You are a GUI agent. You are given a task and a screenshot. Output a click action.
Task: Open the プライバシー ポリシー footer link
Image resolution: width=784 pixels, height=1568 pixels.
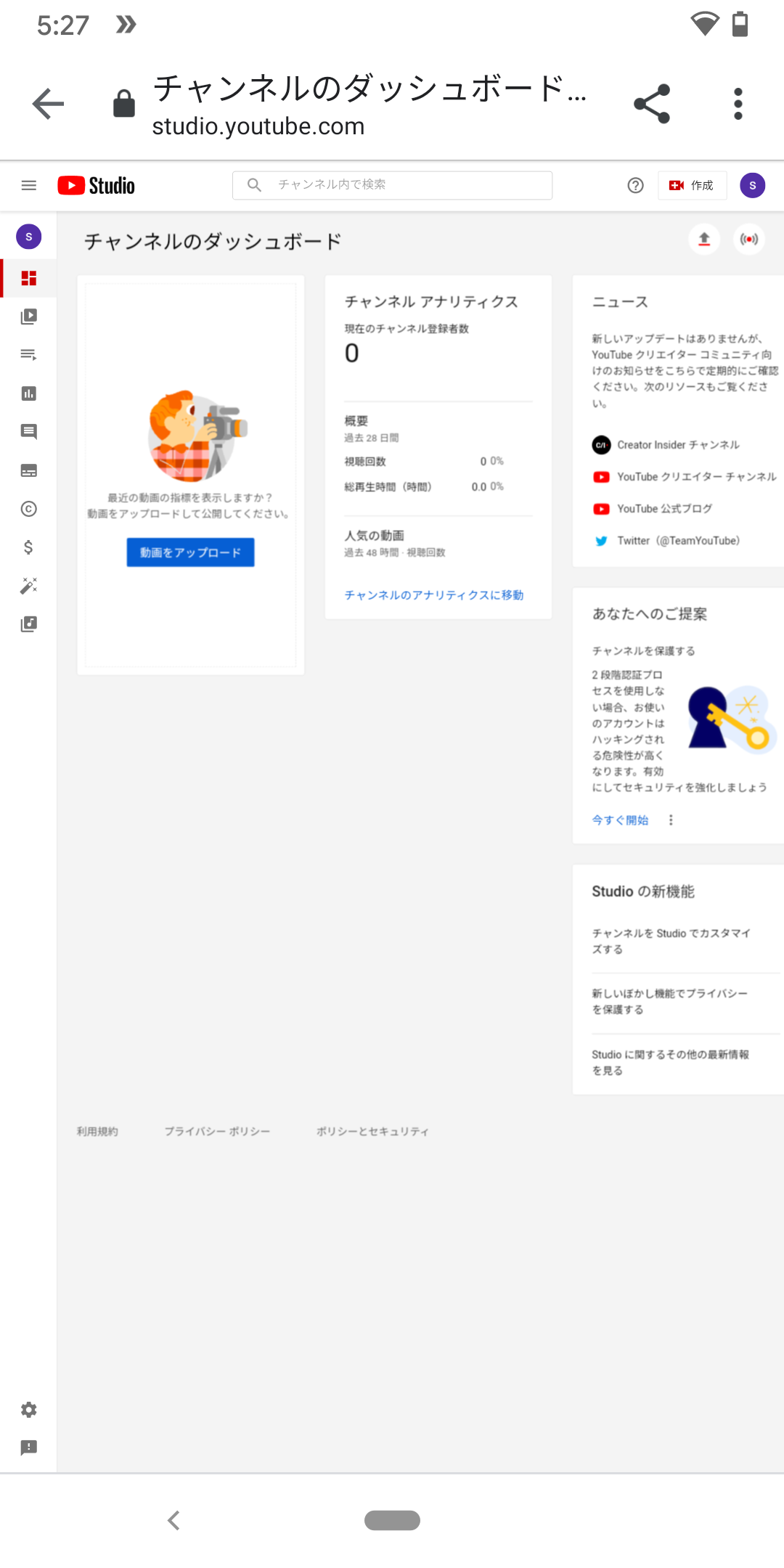pos(217,1132)
